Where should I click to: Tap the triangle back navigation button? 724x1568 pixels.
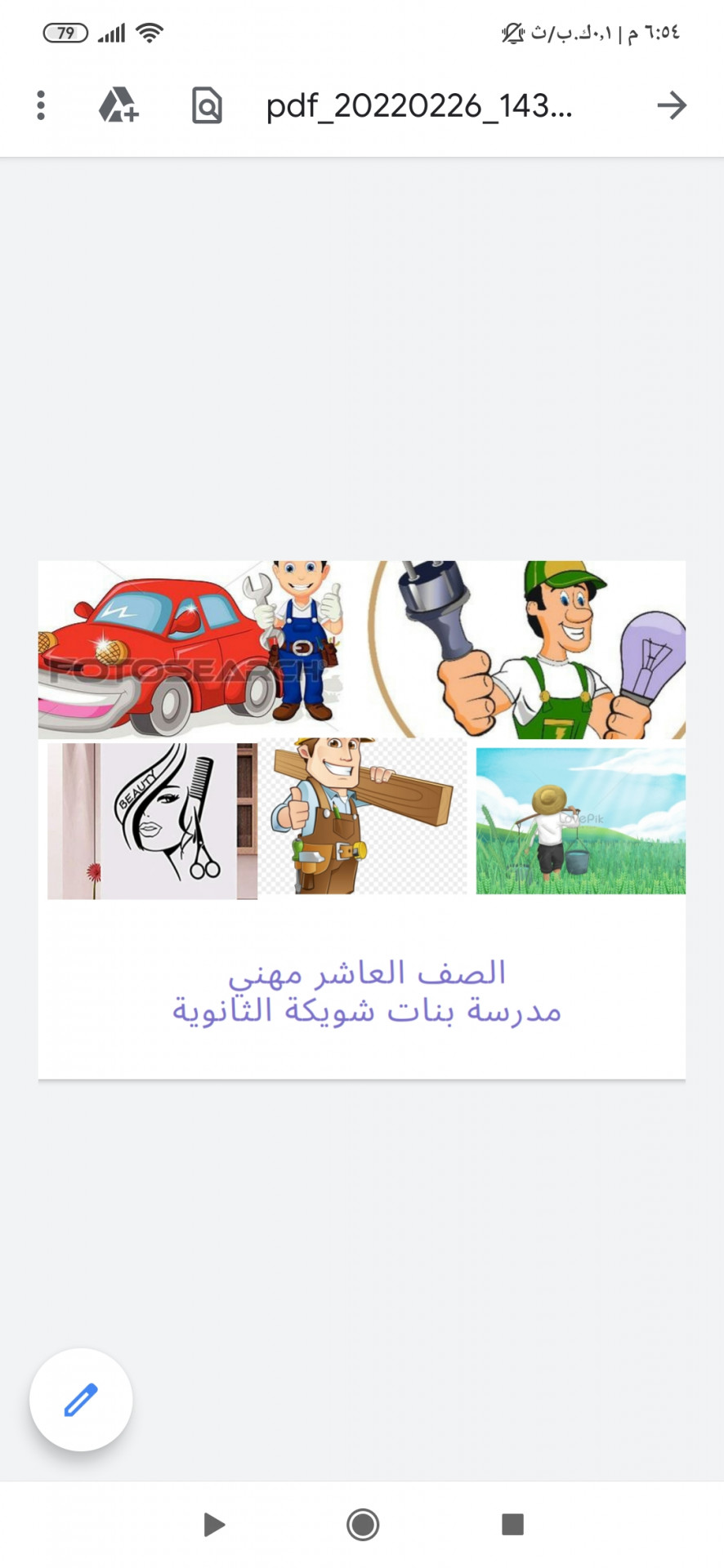pyautogui.click(x=214, y=1524)
